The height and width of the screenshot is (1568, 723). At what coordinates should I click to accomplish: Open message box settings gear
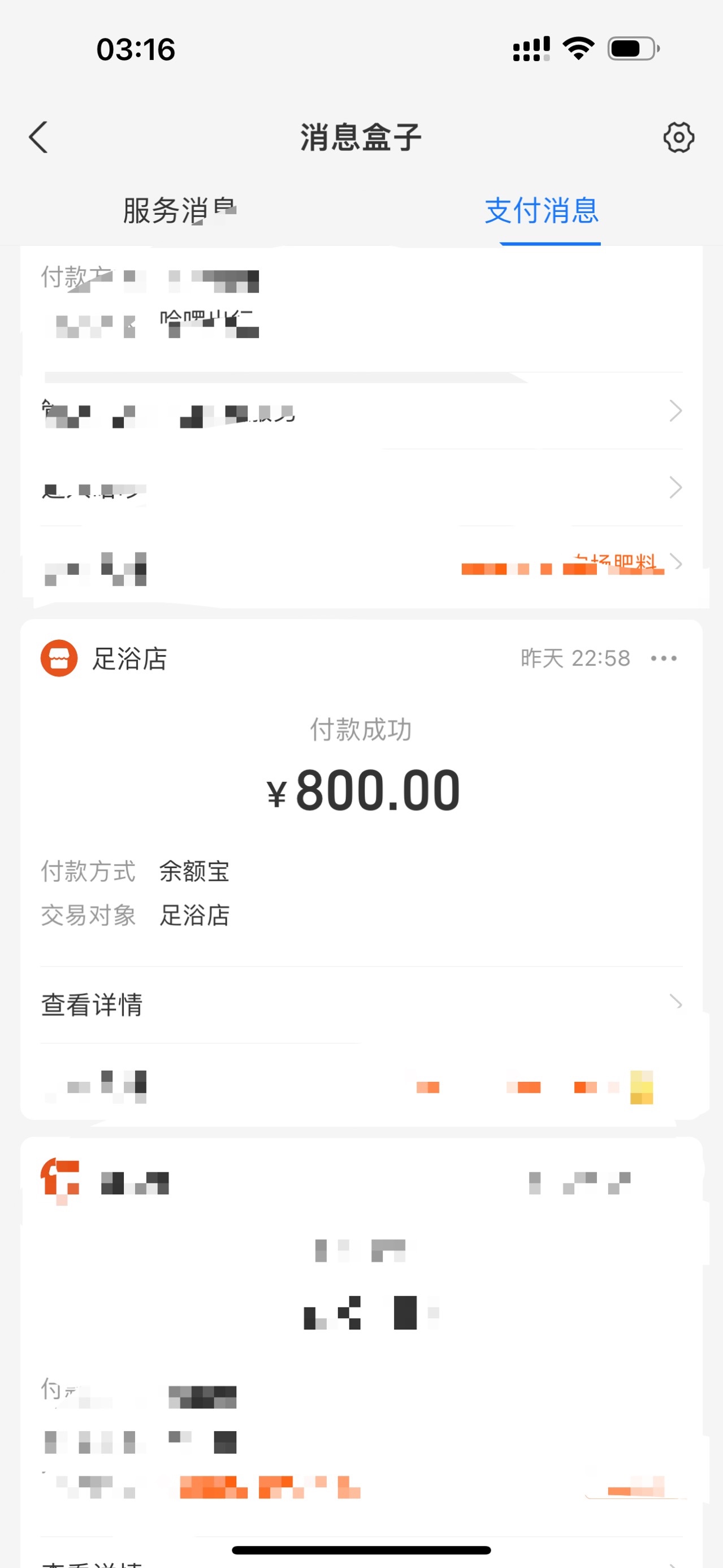[x=678, y=137]
